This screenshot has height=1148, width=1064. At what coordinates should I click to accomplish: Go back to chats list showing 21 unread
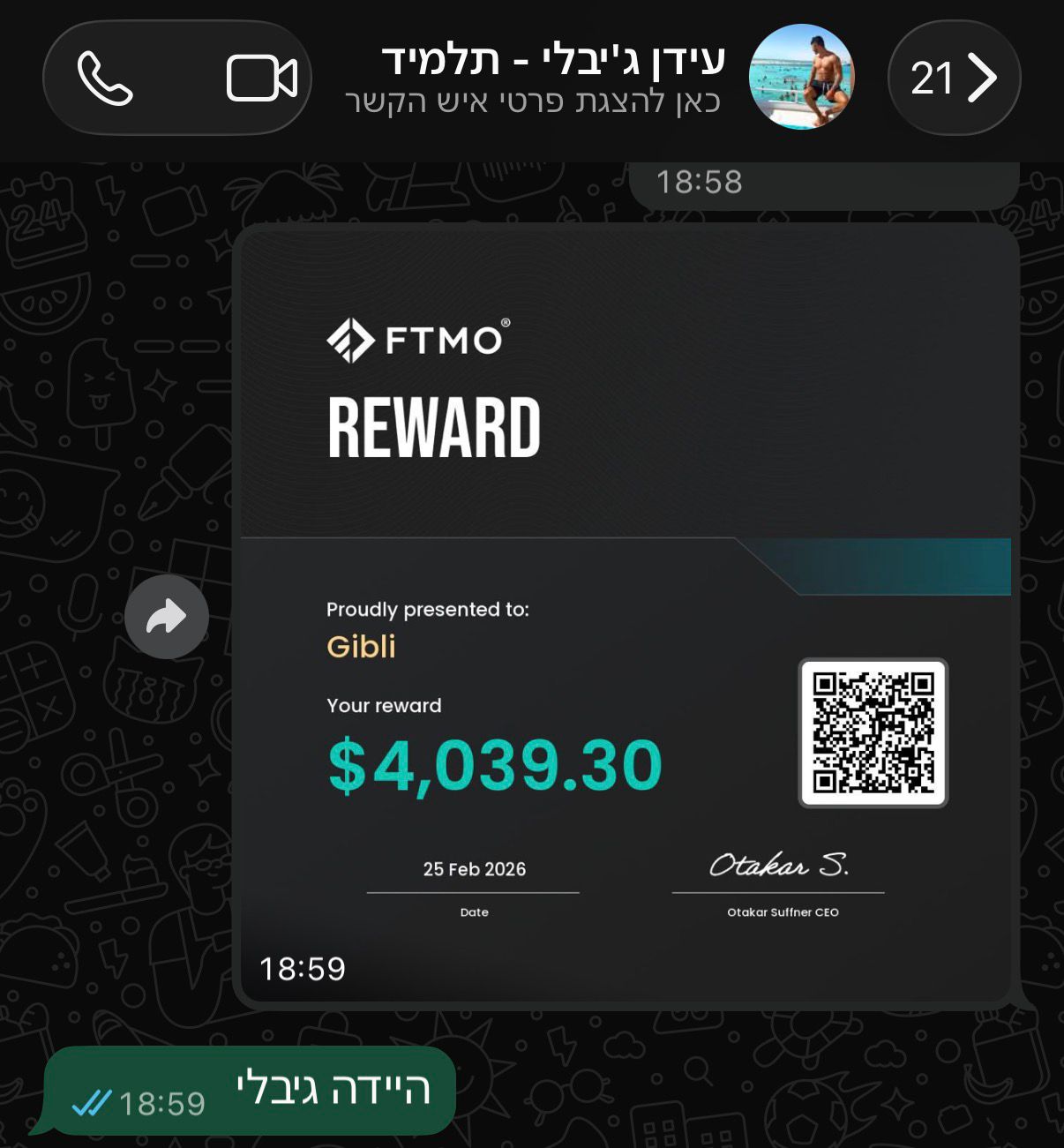point(954,79)
